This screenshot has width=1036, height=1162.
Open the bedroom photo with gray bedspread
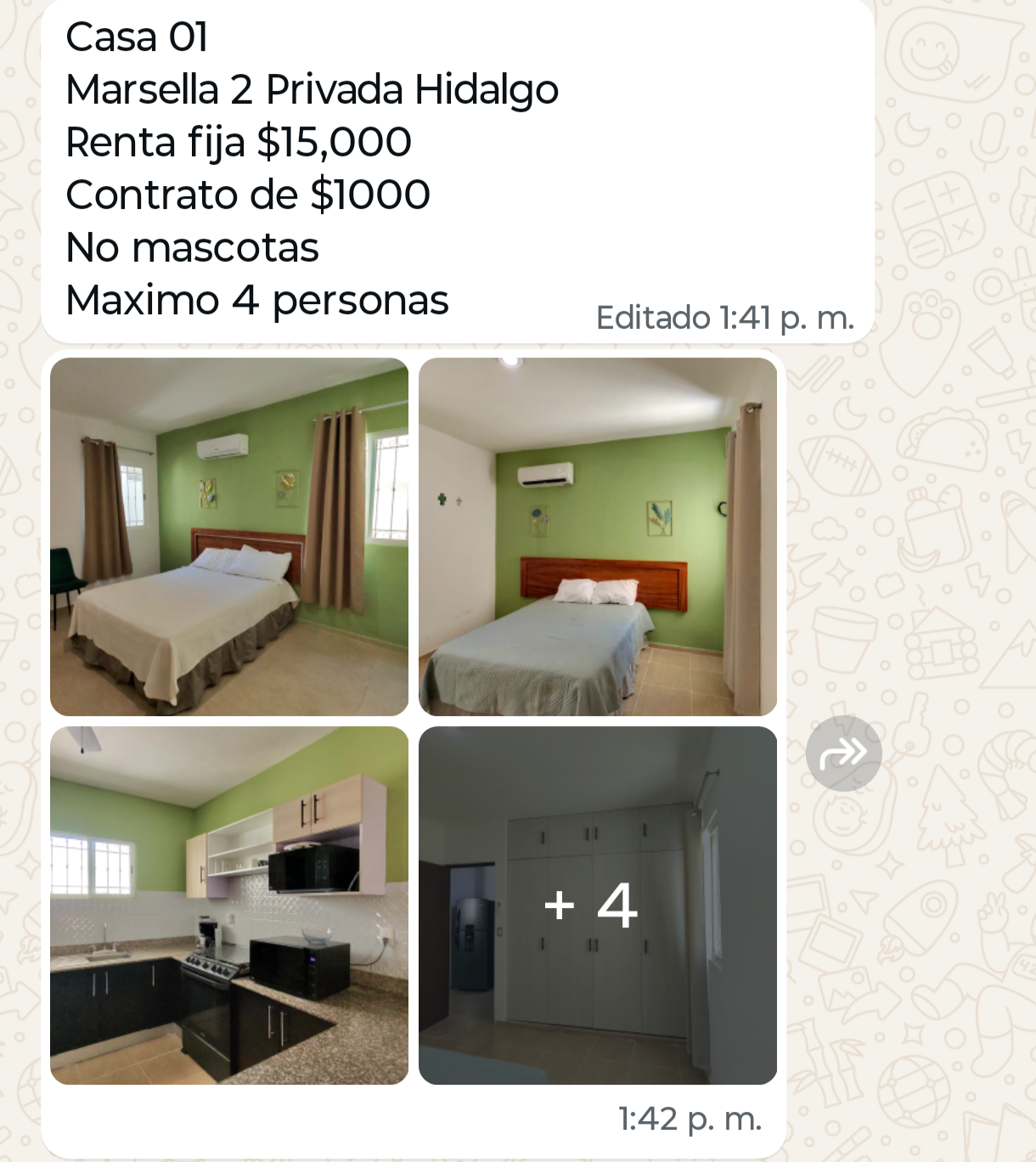[x=598, y=537]
